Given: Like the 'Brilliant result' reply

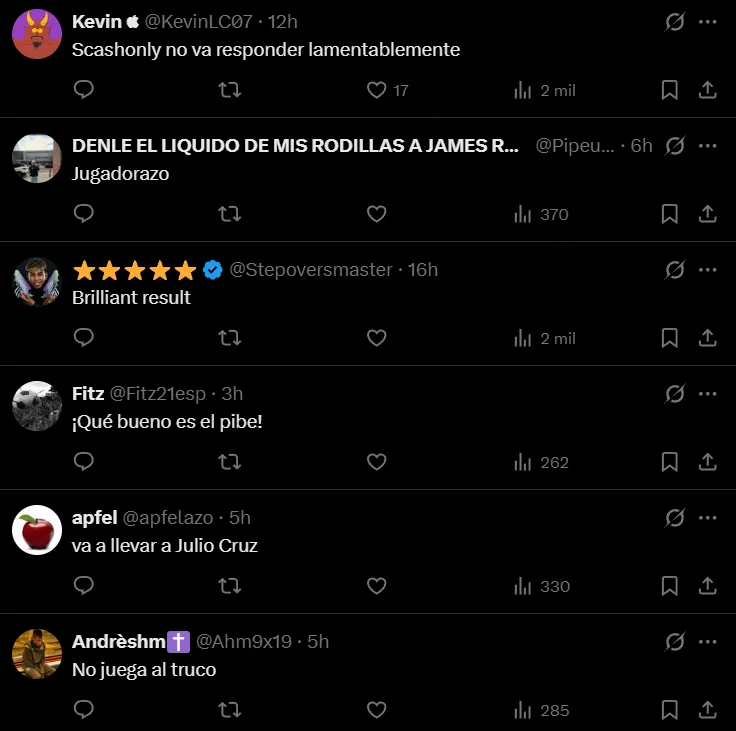Looking at the screenshot, I should click(x=377, y=338).
